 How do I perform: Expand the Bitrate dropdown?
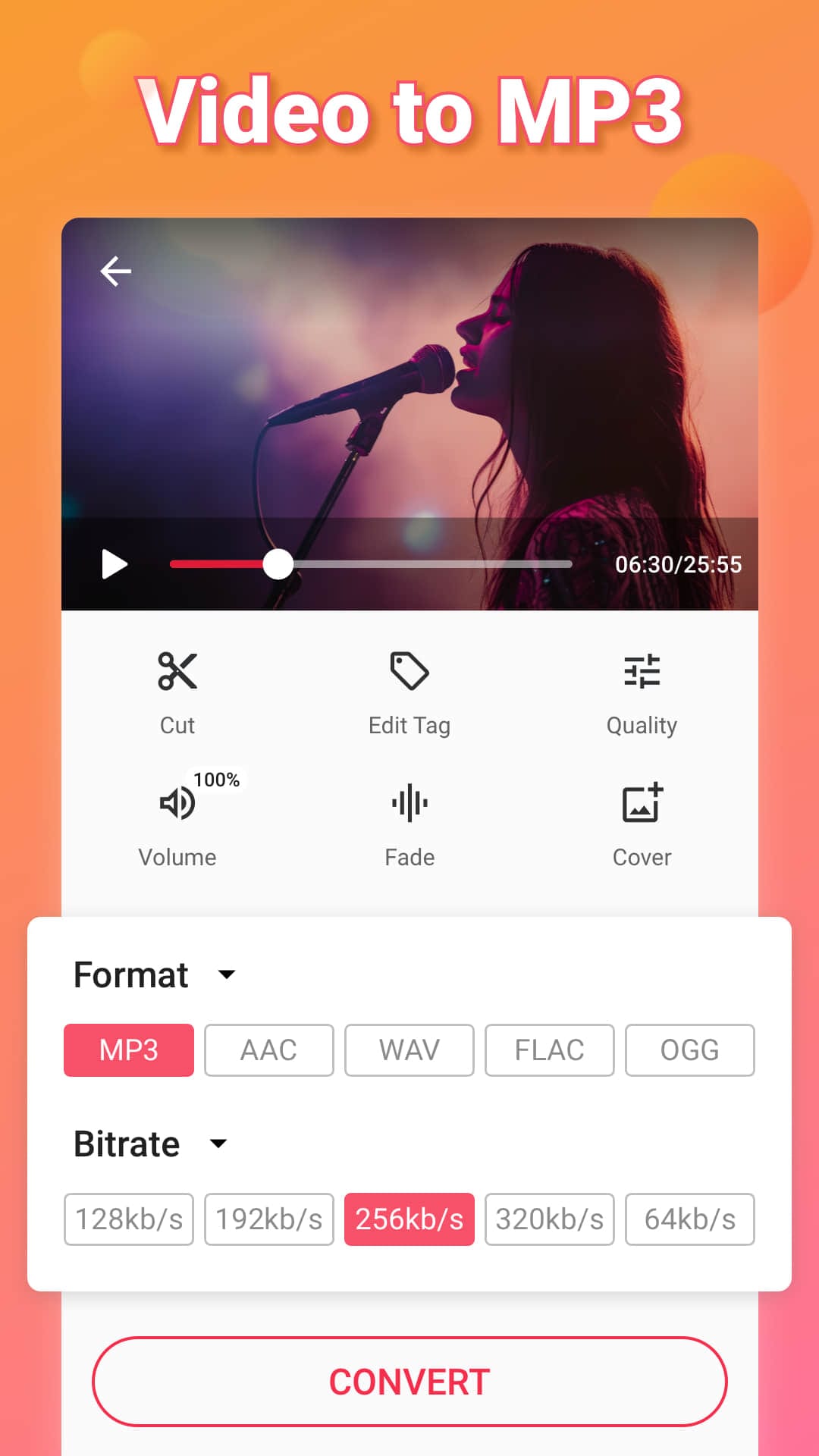coord(218,1144)
